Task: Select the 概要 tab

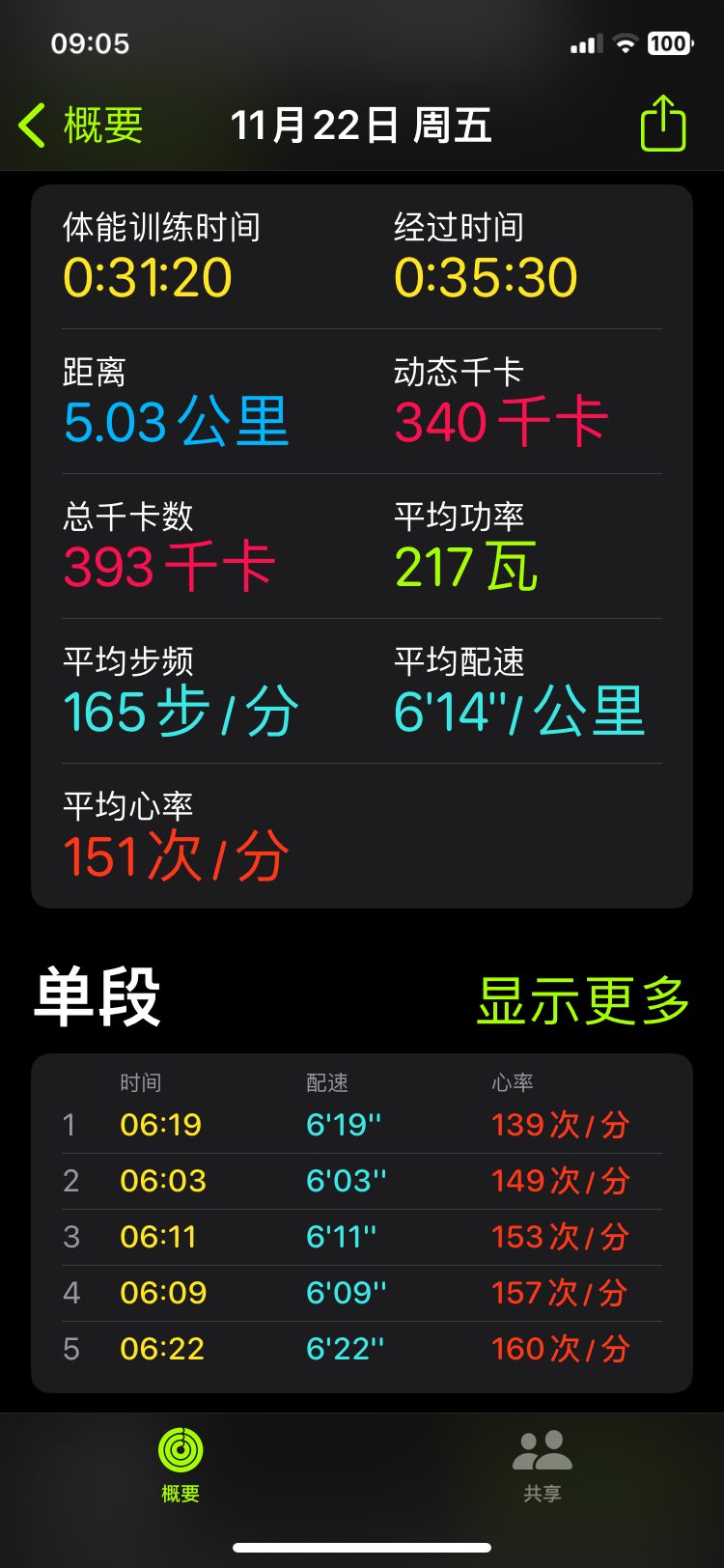Action: click(181, 1465)
